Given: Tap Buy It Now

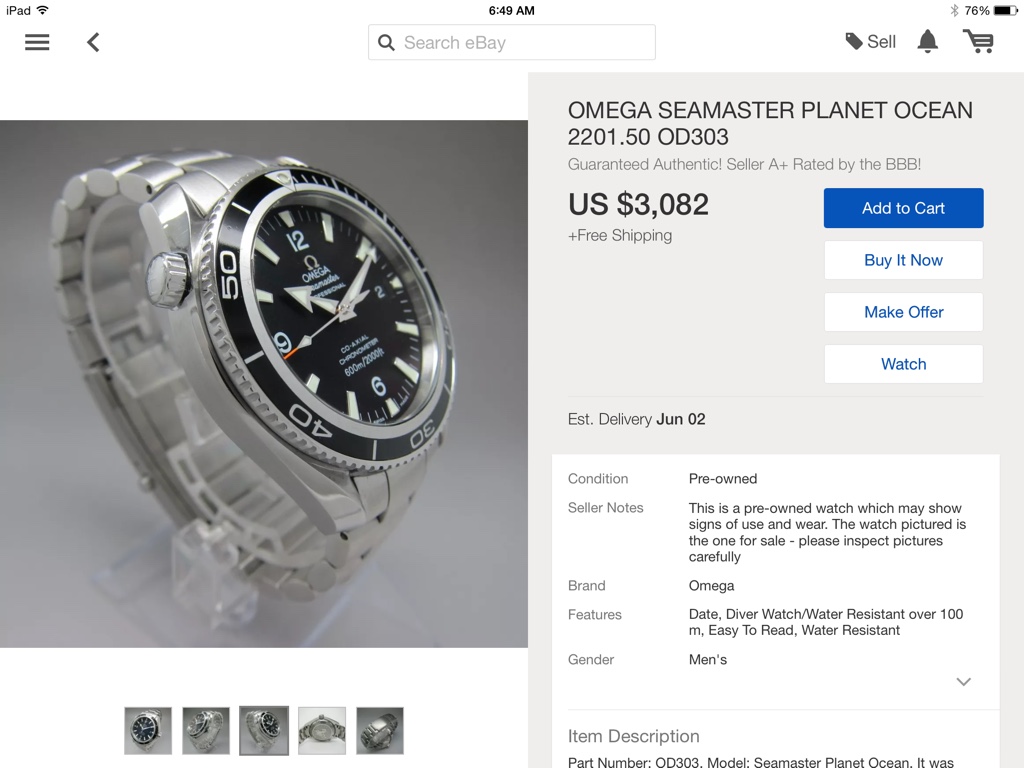Looking at the screenshot, I should [x=903, y=260].
